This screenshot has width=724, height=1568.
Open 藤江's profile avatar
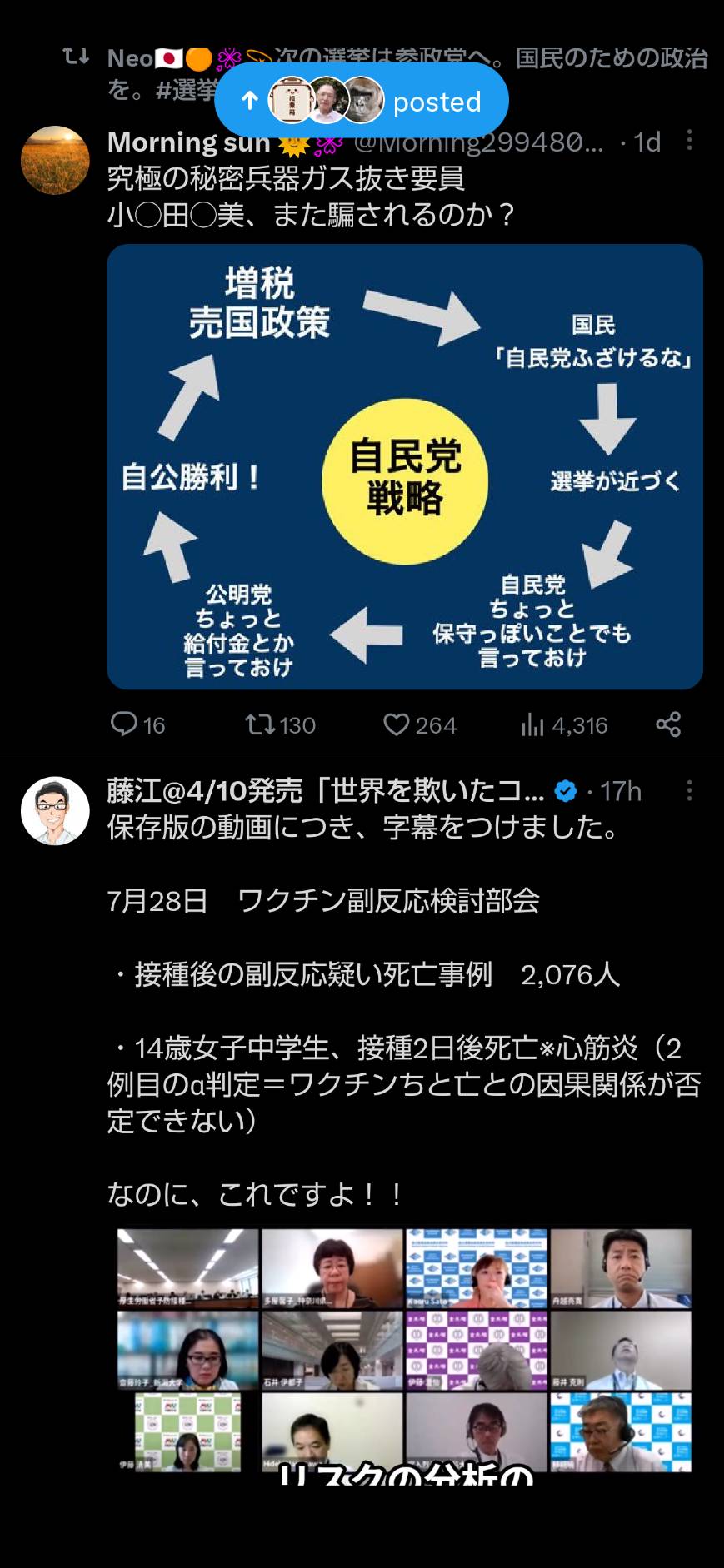tap(55, 811)
